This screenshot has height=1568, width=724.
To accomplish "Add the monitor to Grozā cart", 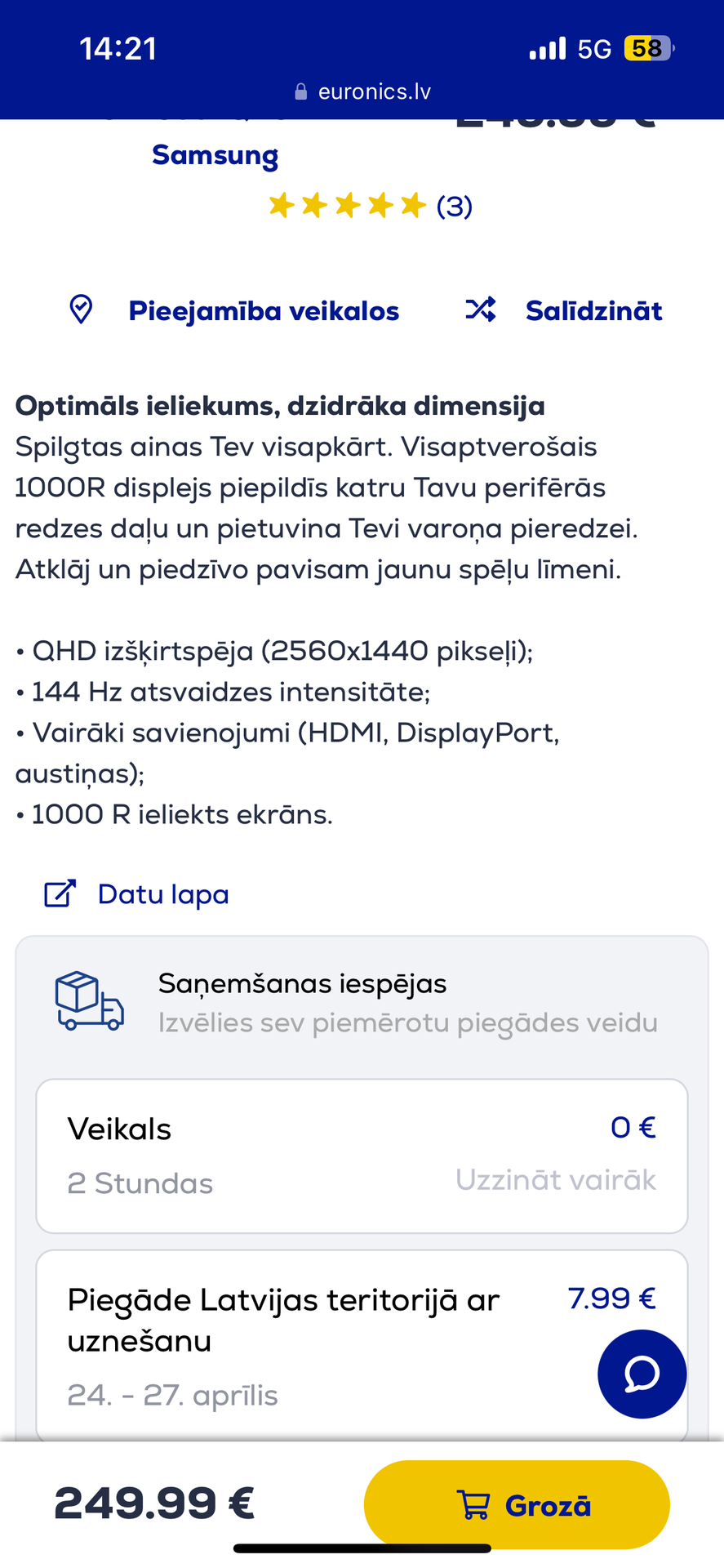I will [517, 1504].
